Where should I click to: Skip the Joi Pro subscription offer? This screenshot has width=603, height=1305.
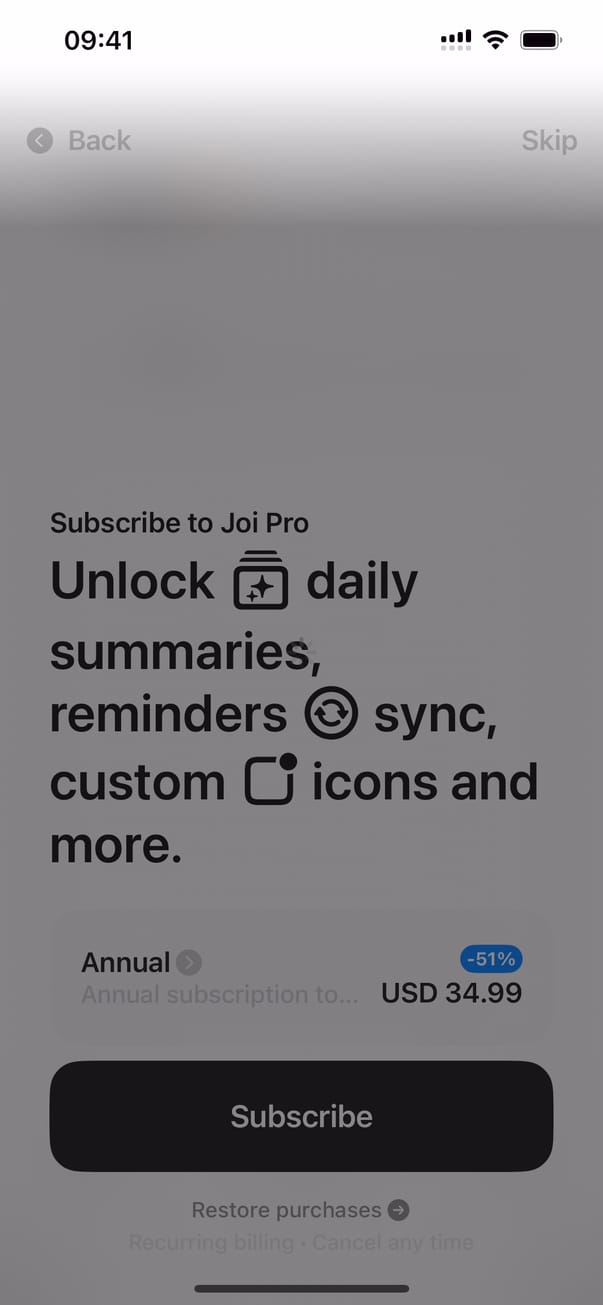548,141
